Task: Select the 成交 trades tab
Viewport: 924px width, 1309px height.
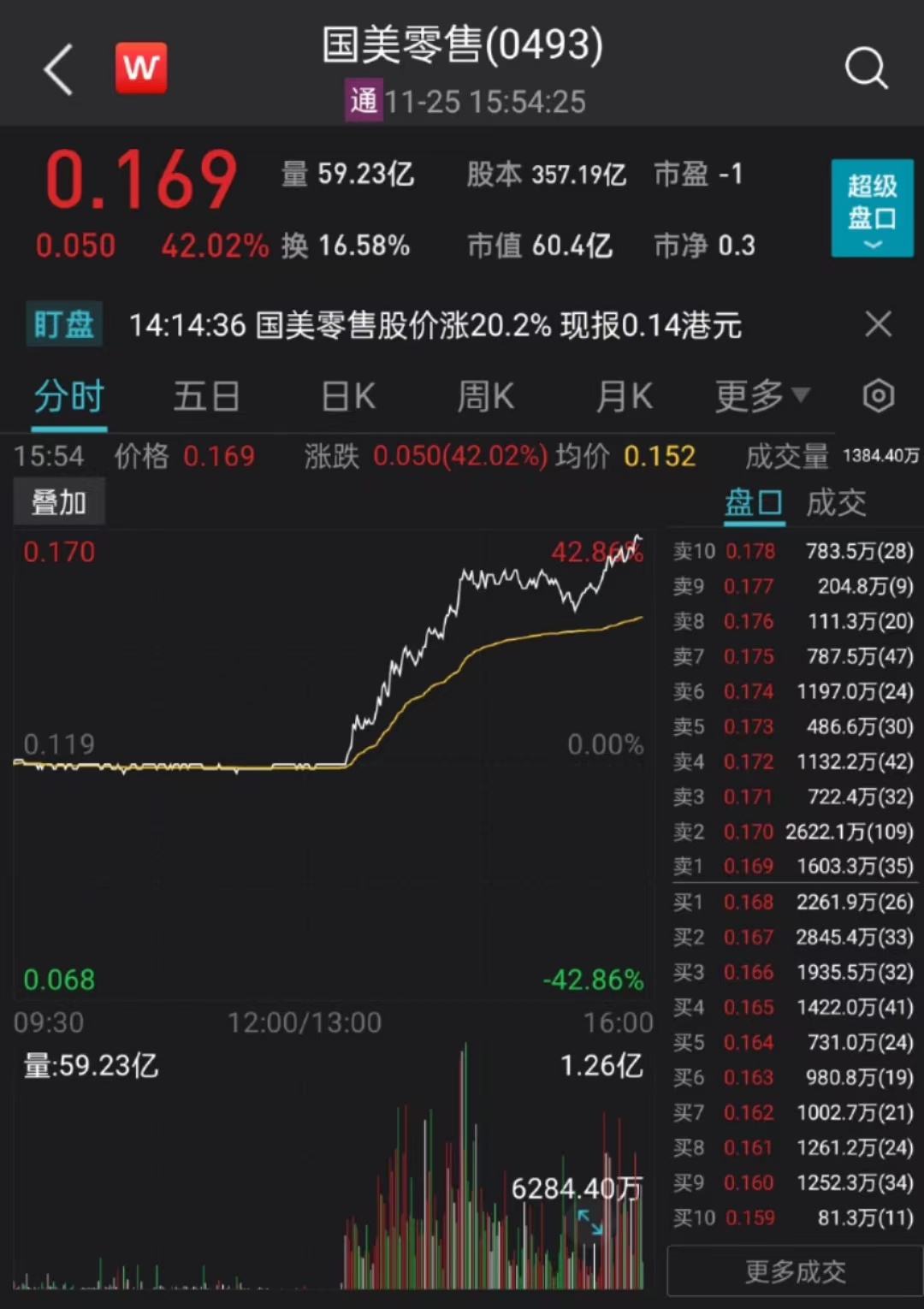Action: 836,503
